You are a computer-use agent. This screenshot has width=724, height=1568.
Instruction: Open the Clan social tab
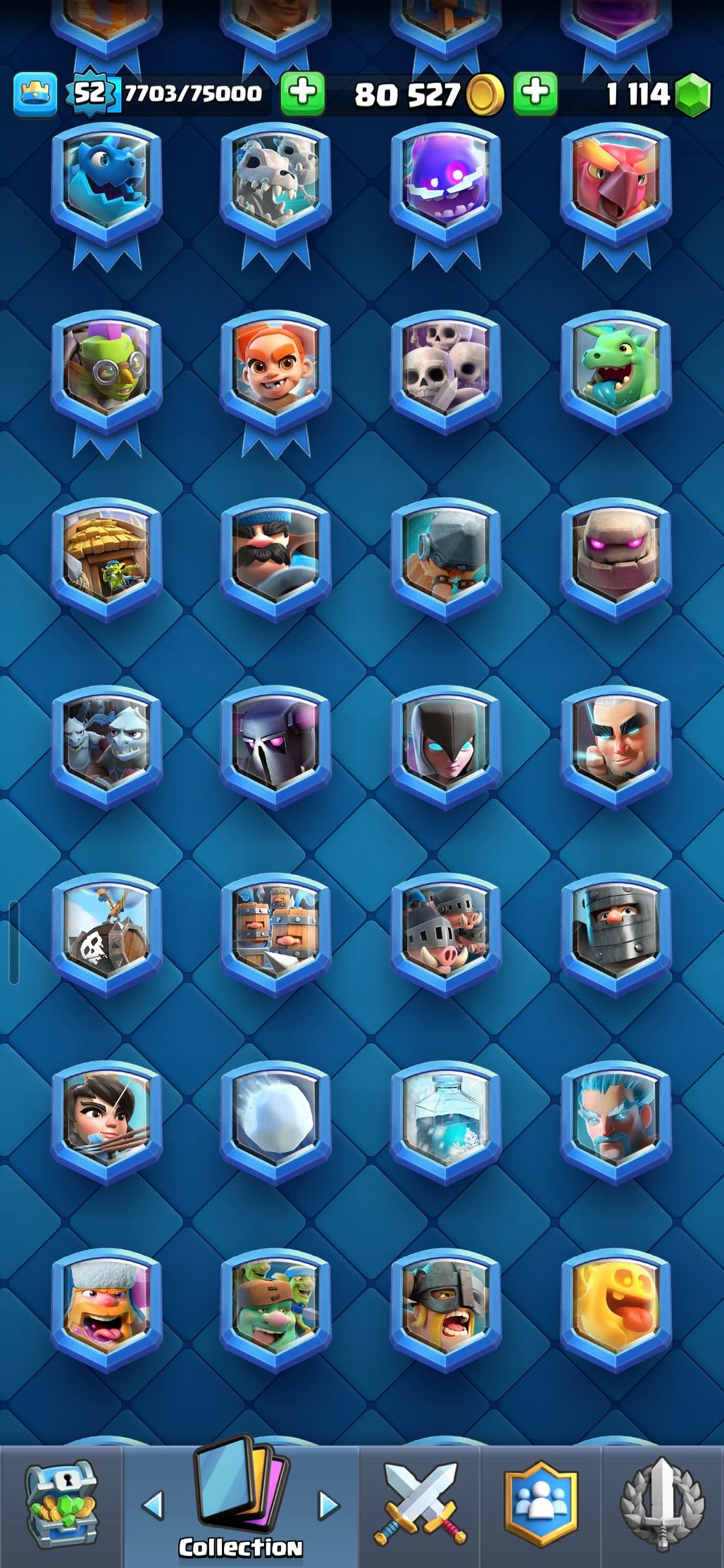point(540,1505)
